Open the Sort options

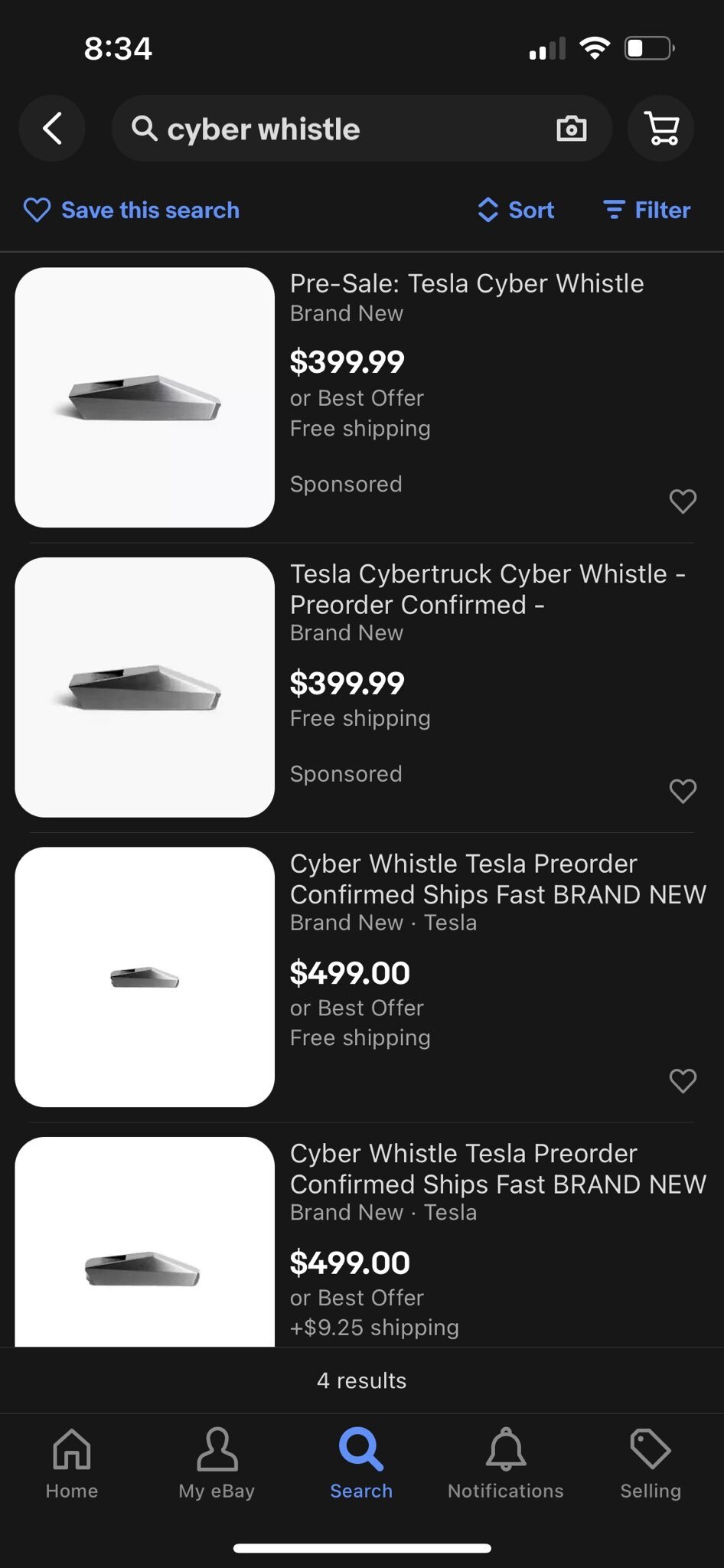(x=516, y=210)
